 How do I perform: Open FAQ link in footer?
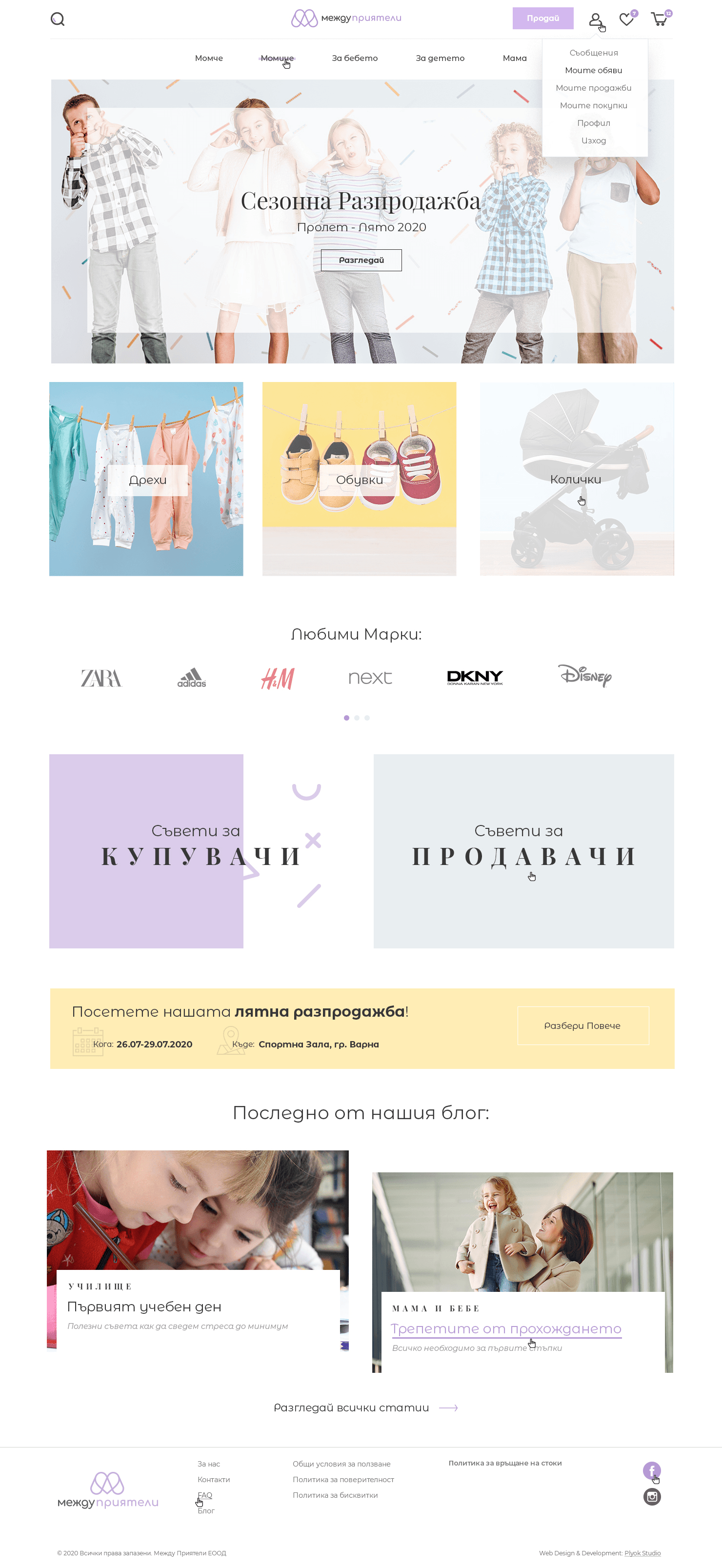pyautogui.click(x=204, y=1495)
